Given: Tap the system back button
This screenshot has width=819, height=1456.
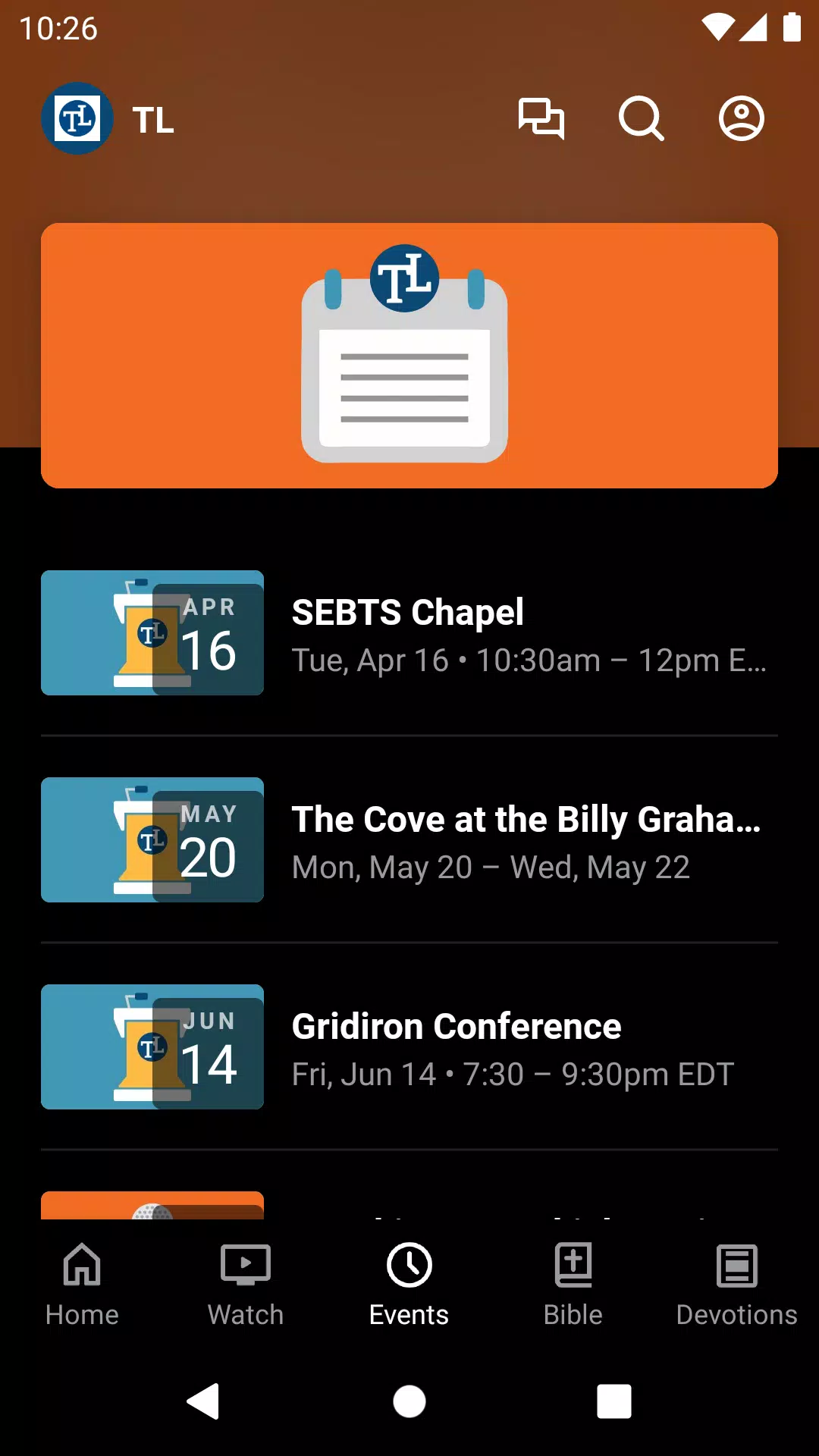Looking at the screenshot, I should [x=203, y=1401].
